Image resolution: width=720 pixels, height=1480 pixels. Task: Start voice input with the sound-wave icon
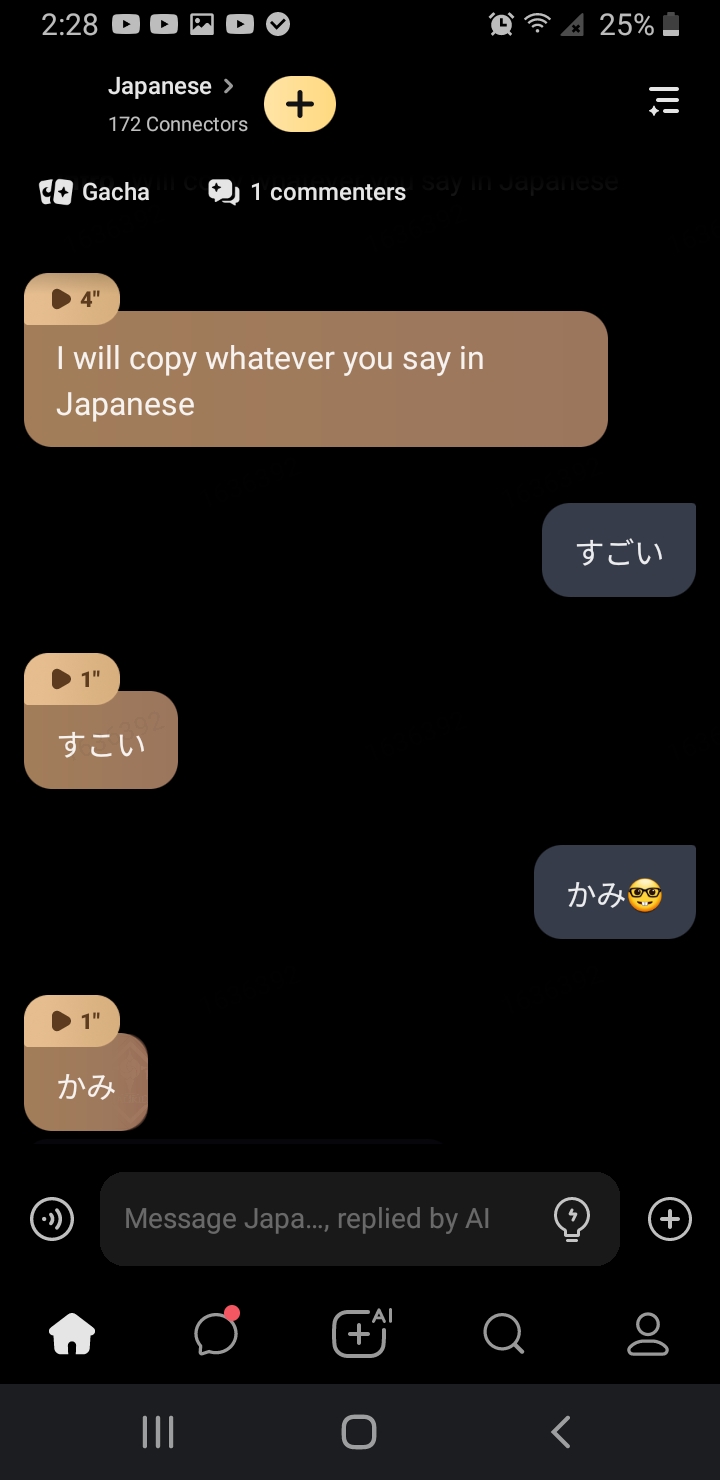pos(52,1219)
